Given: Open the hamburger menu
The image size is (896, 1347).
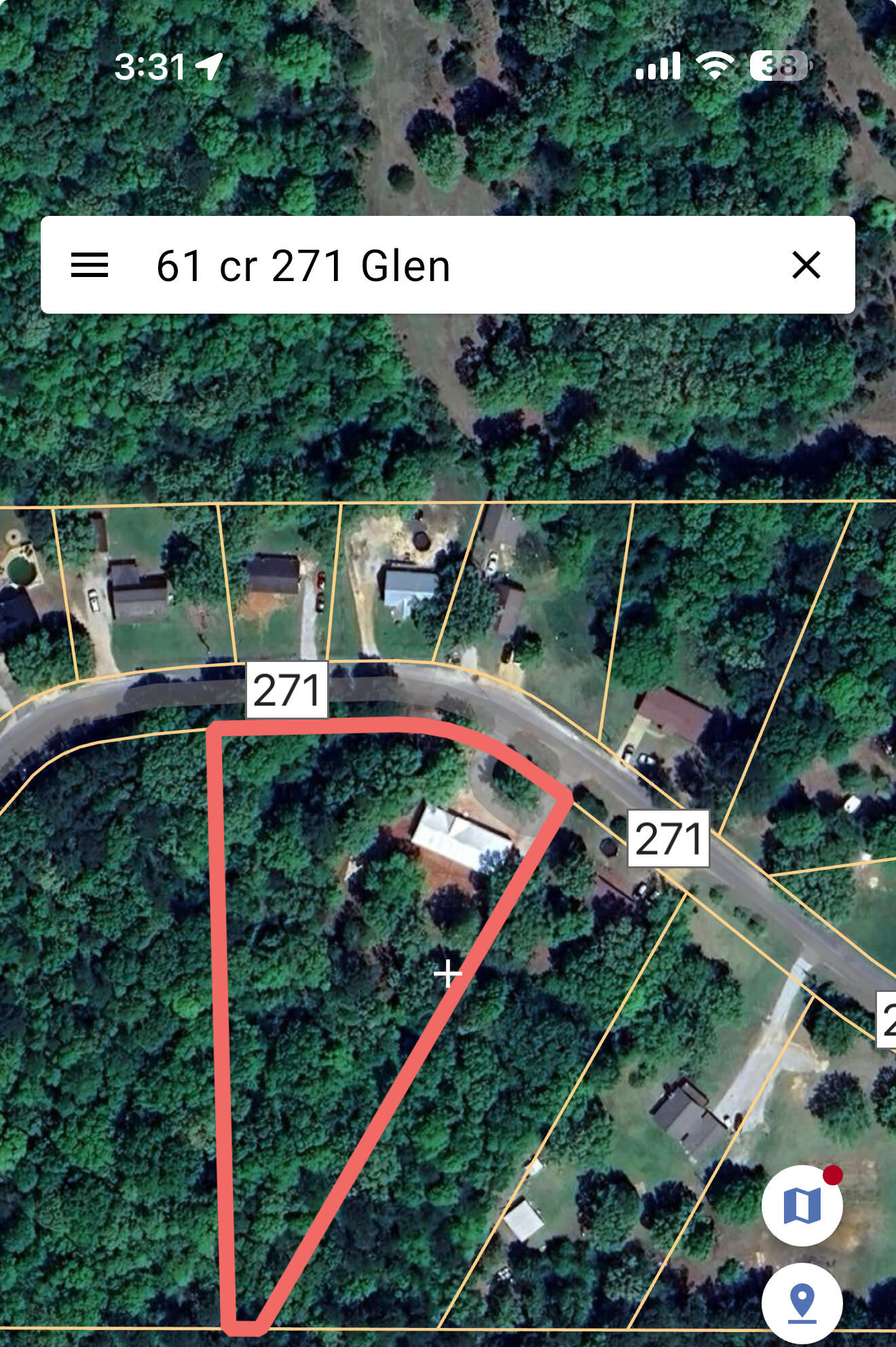Looking at the screenshot, I should (90, 265).
